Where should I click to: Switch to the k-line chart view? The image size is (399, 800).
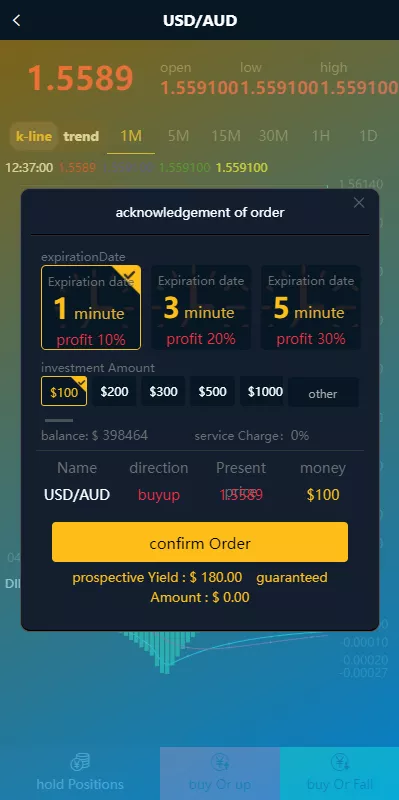pyautogui.click(x=34, y=136)
